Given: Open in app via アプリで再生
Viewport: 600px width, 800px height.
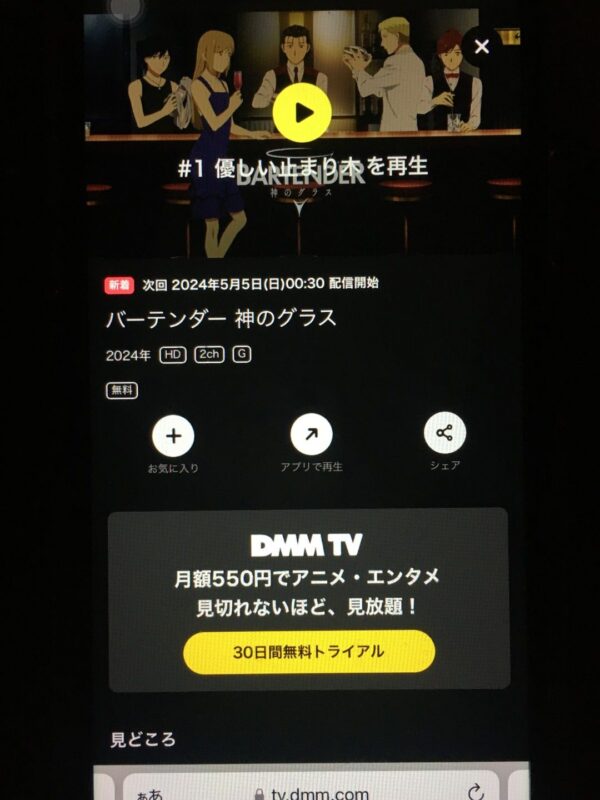Looking at the screenshot, I should (x=311, y=435).
